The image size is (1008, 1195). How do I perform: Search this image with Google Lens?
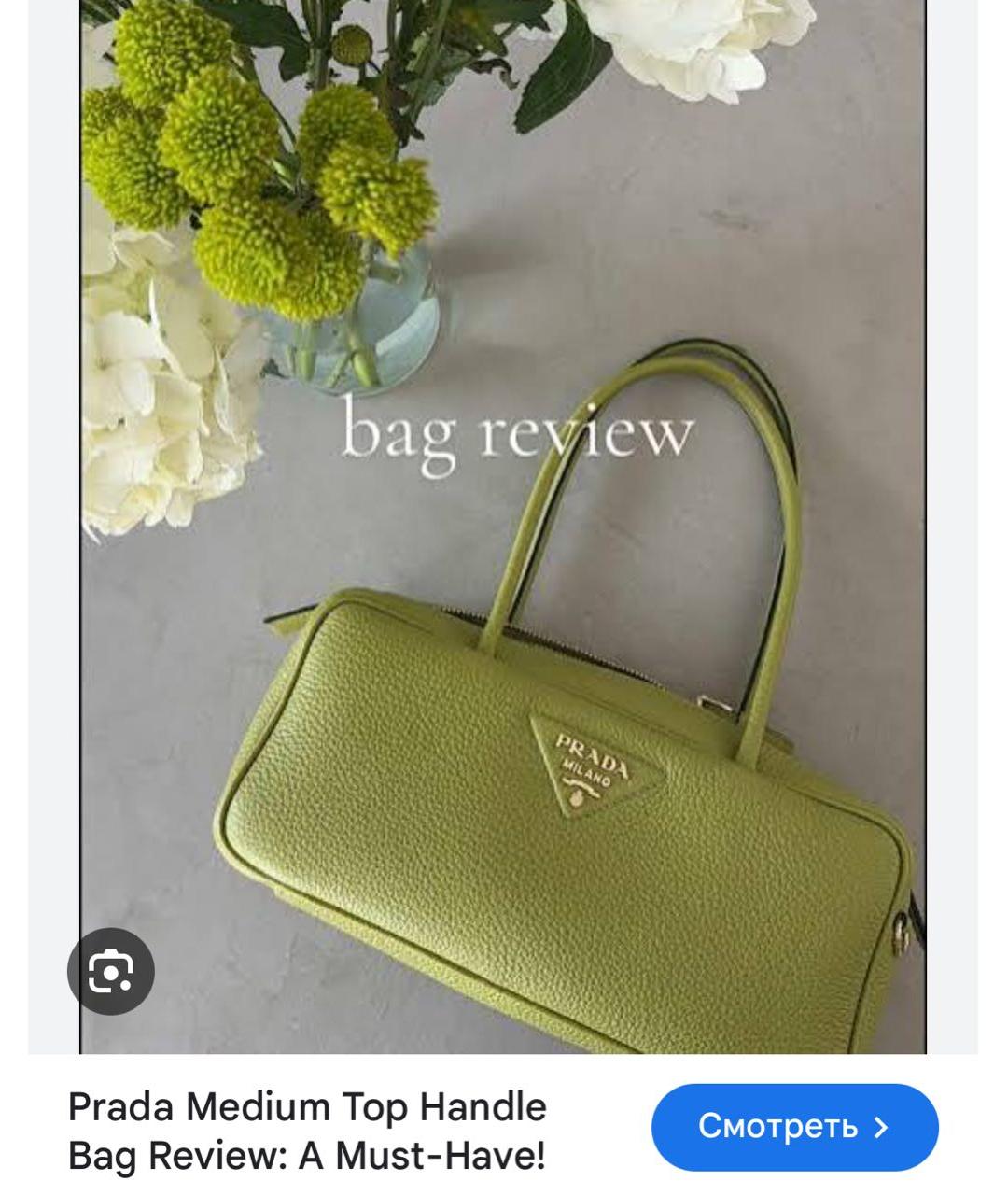tap(111, 971)
